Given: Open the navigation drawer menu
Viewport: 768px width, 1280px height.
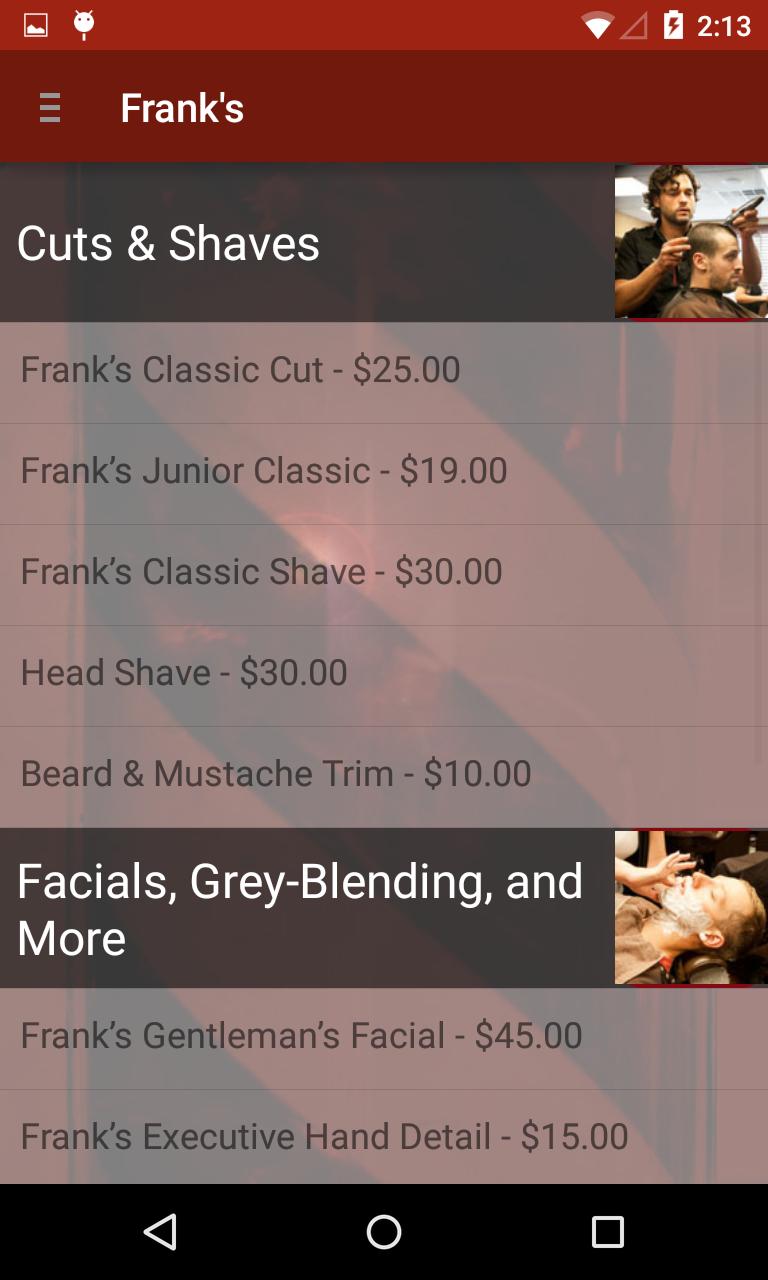Looking at the screenshot, I should 49,107.
